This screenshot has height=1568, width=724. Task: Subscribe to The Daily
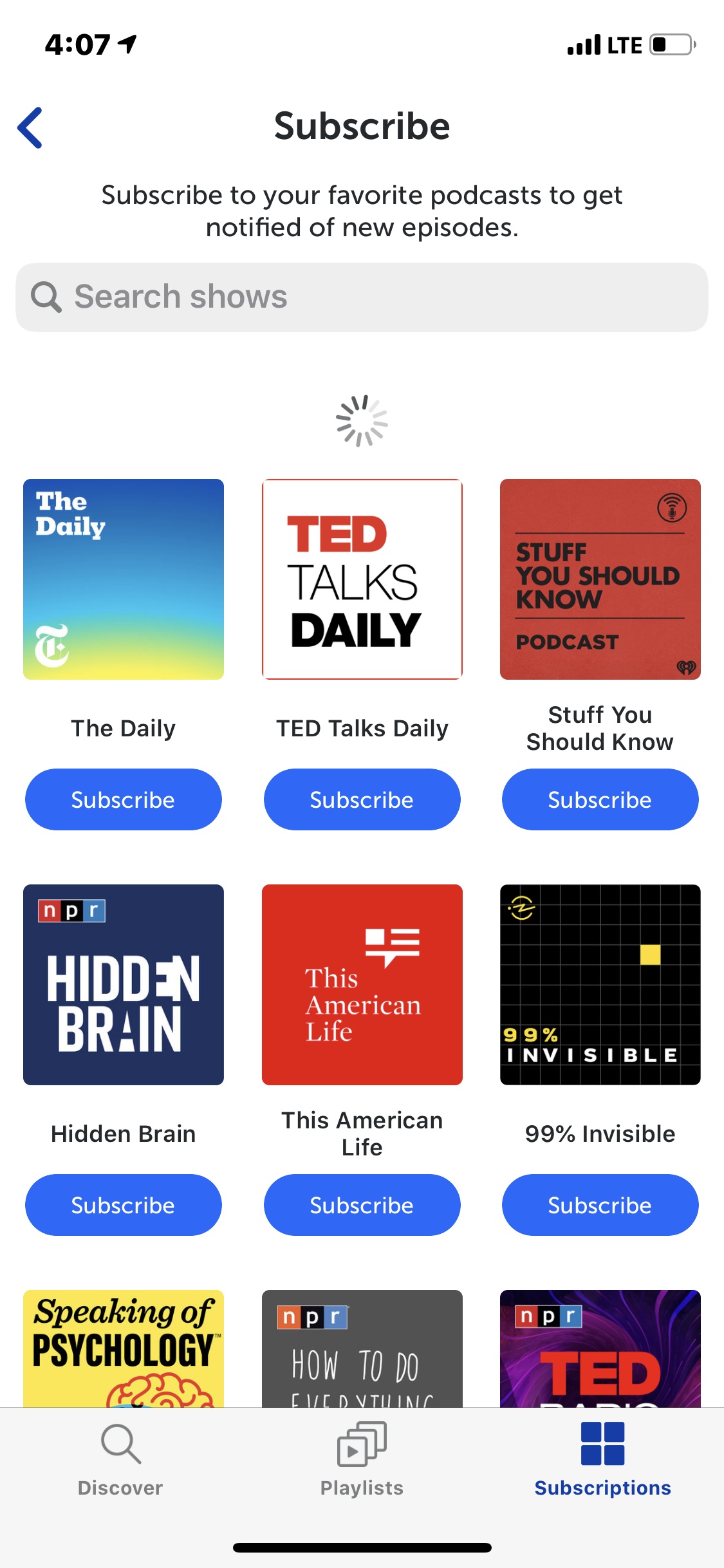[x=124, y=799]
